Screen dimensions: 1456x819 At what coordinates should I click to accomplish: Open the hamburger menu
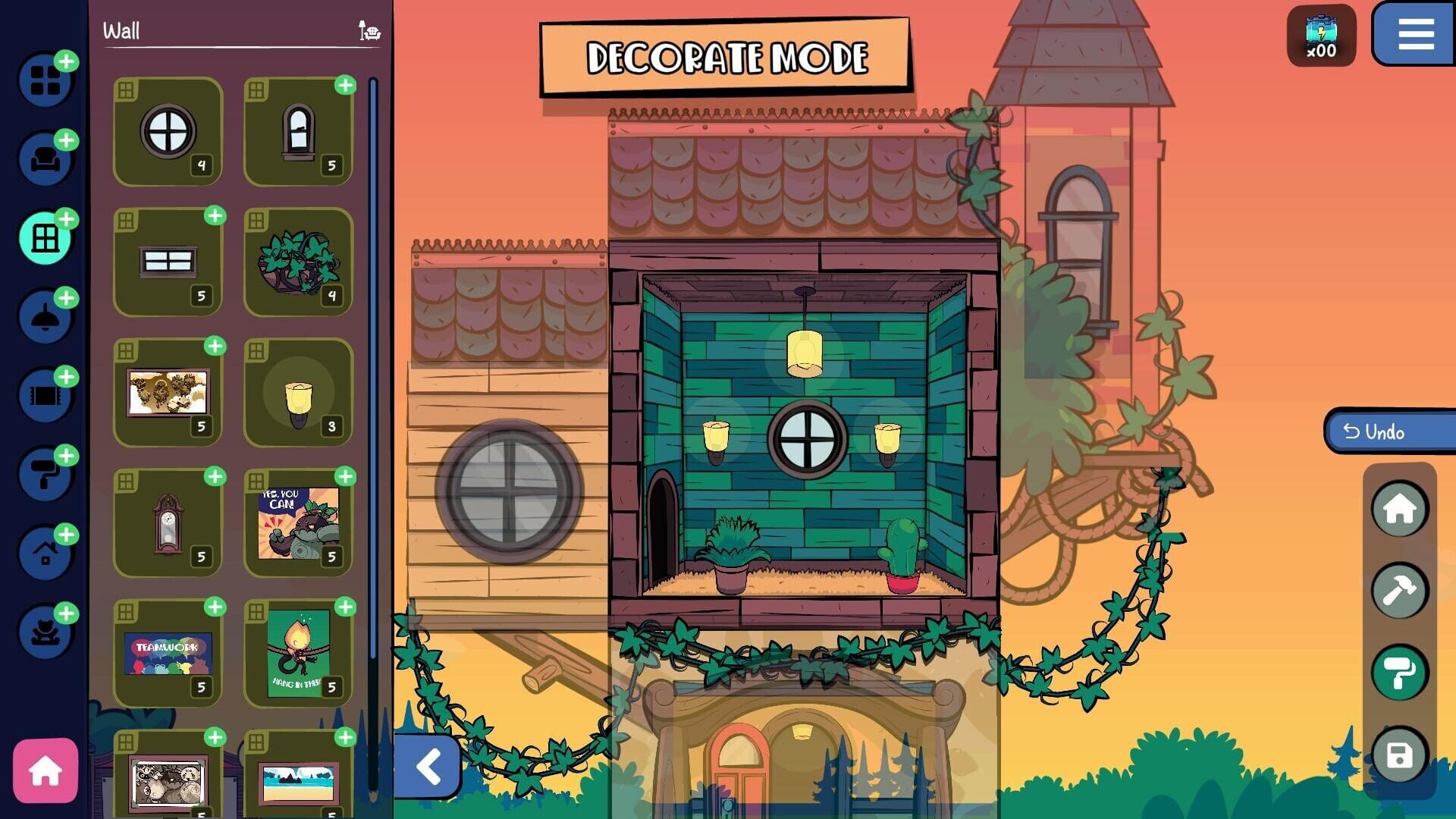click(1415, 34)
